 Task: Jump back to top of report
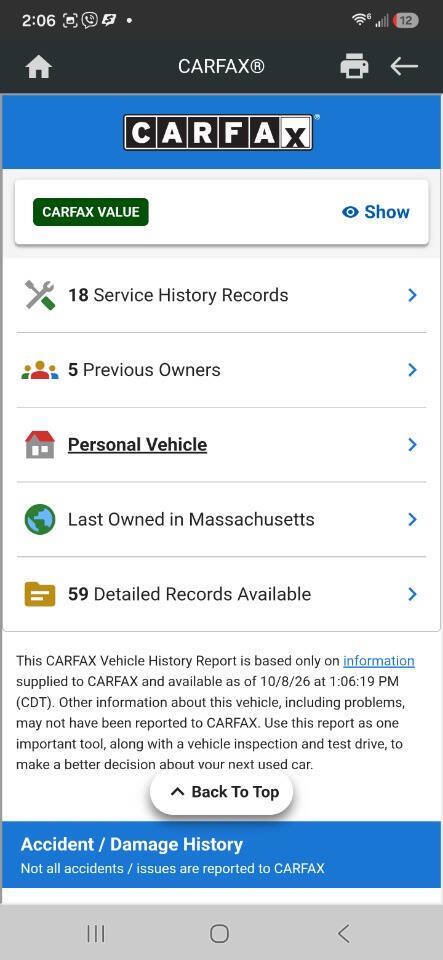[x=222, y=792]
